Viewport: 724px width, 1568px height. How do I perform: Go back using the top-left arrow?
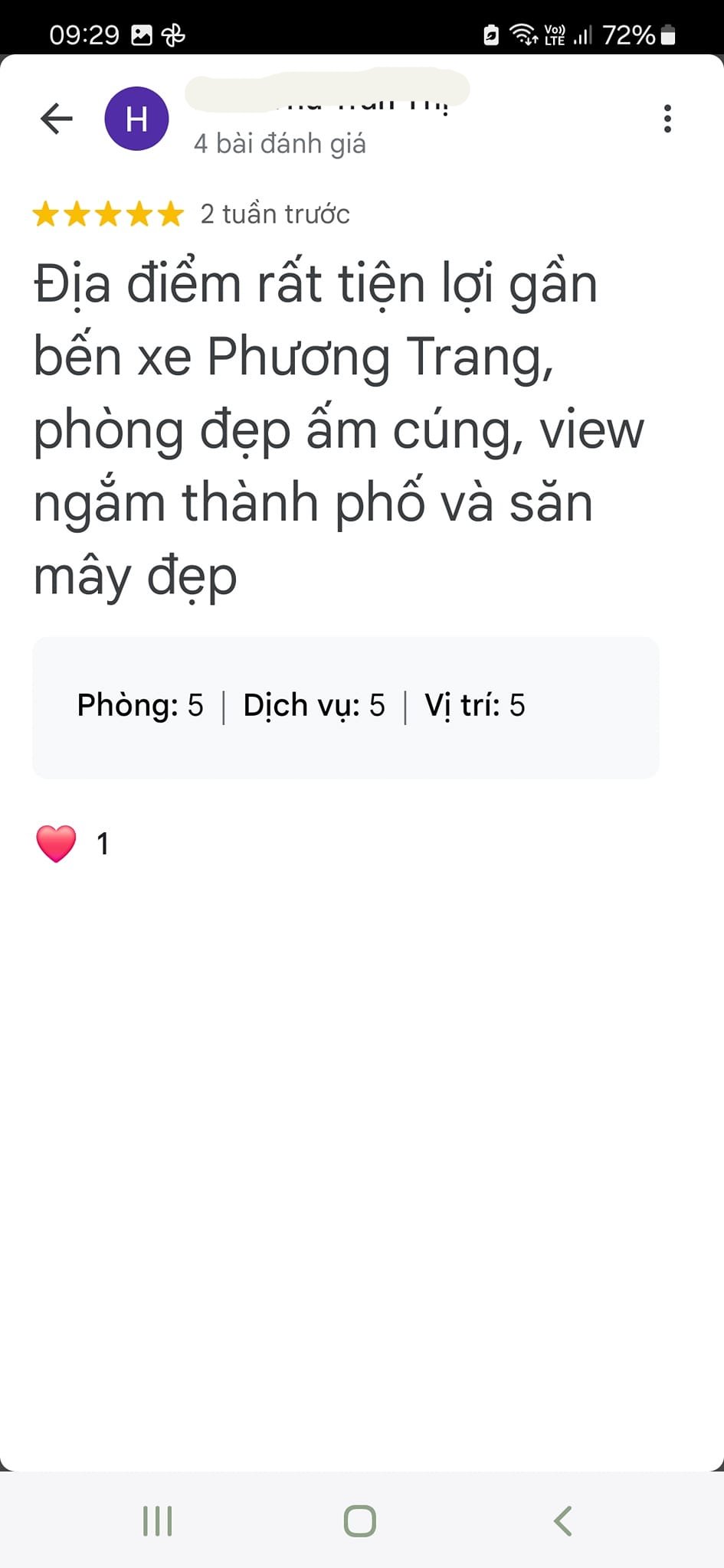pyautogui.click(x=56, y=119)
